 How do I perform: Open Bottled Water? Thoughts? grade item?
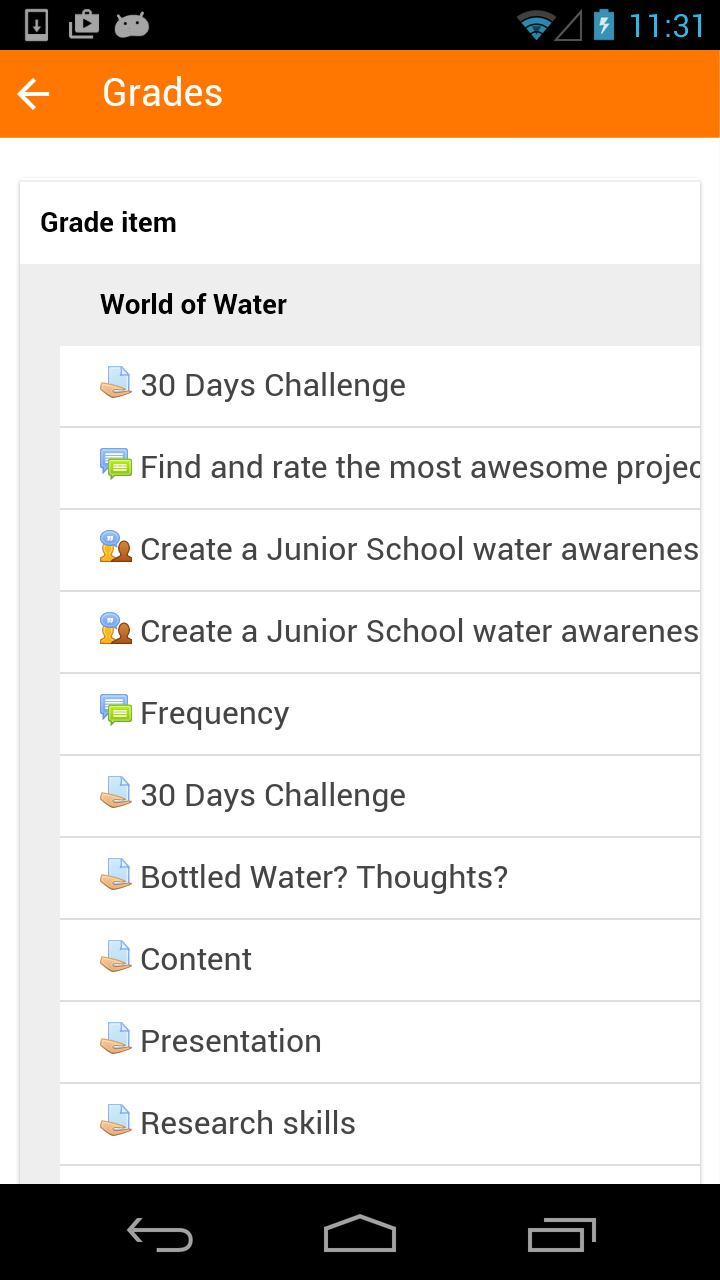click(380, 878)
